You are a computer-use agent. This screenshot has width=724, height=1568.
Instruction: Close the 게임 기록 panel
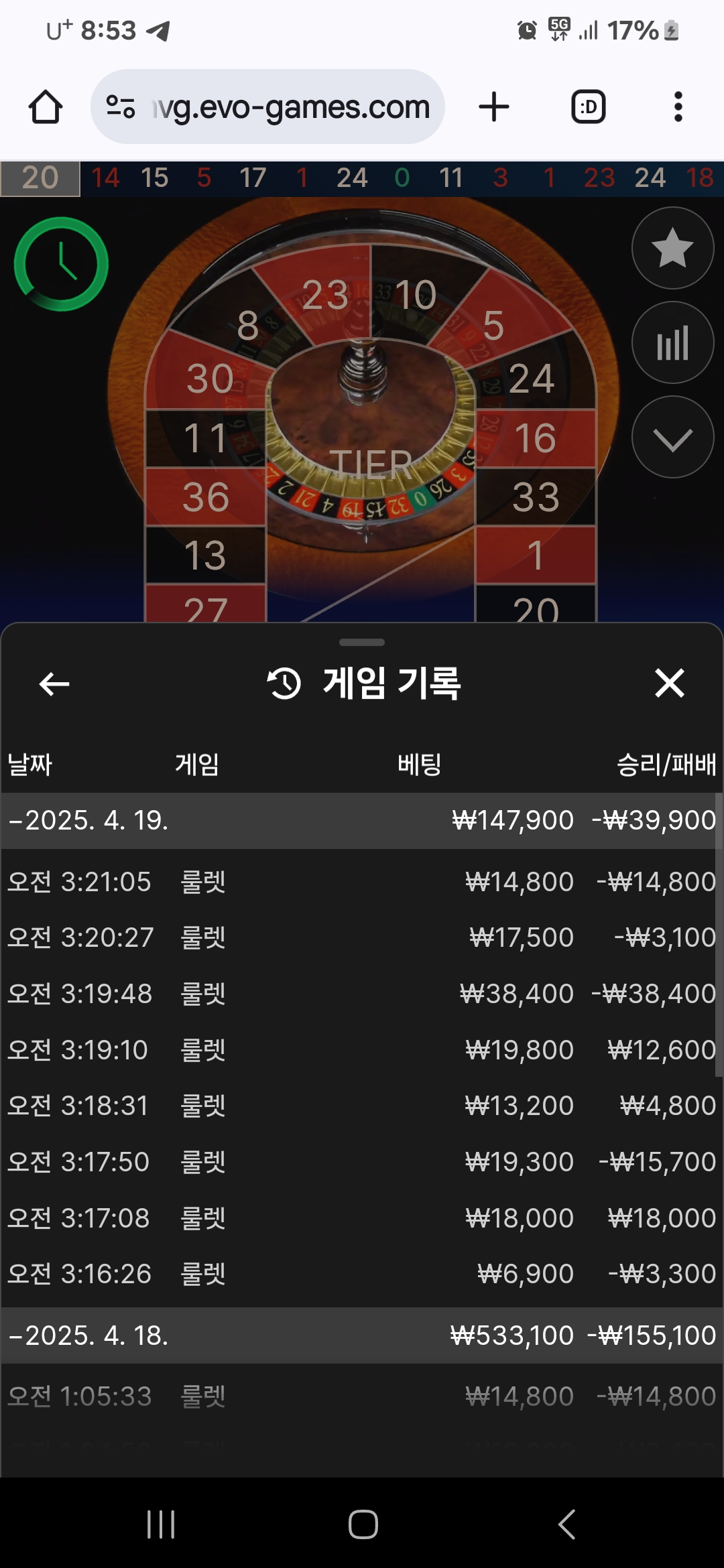click(x=669, y=683)
